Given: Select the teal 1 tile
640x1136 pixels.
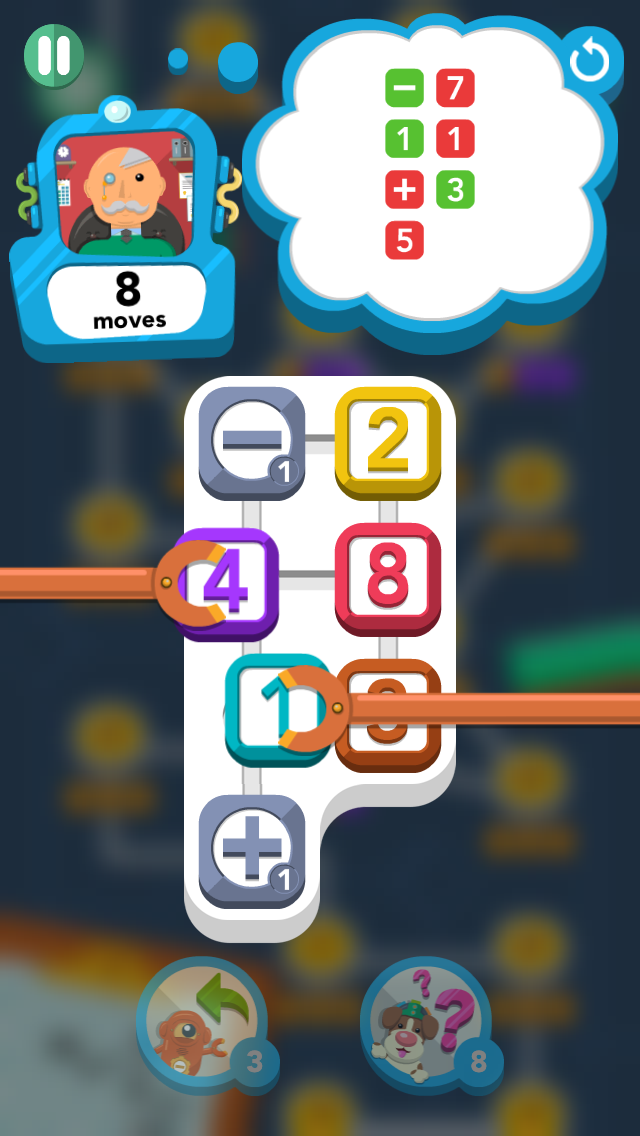Looking at the screenshot, I should [x=278, y=710].
